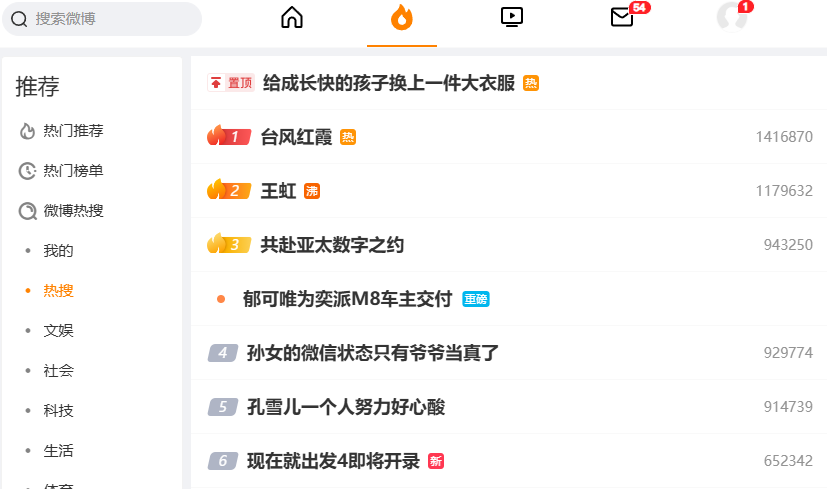Open pinned topic 给成长快的孩子换上一件大衣服
Viewport: 827px width, 489px height.
389,83
